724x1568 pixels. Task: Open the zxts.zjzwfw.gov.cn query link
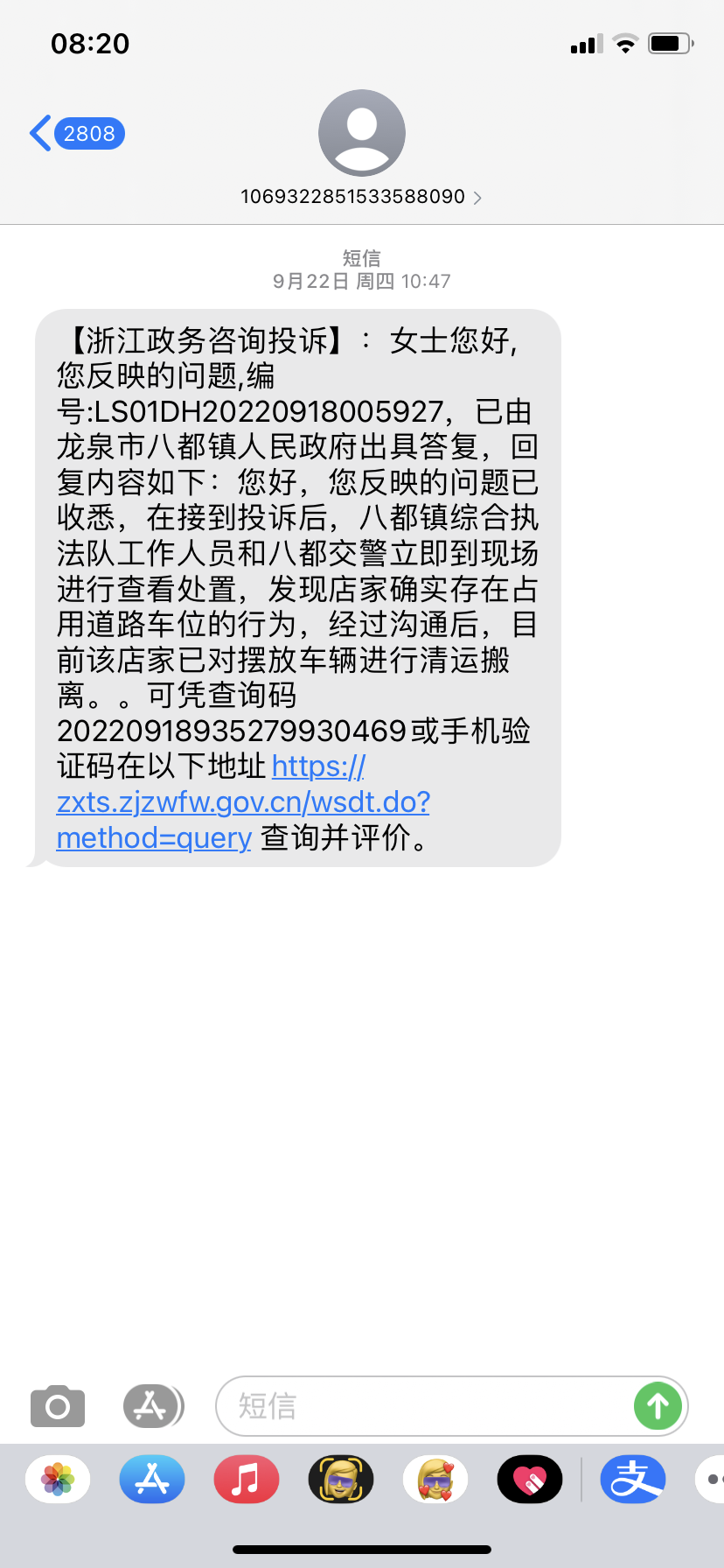pos(243,802)
